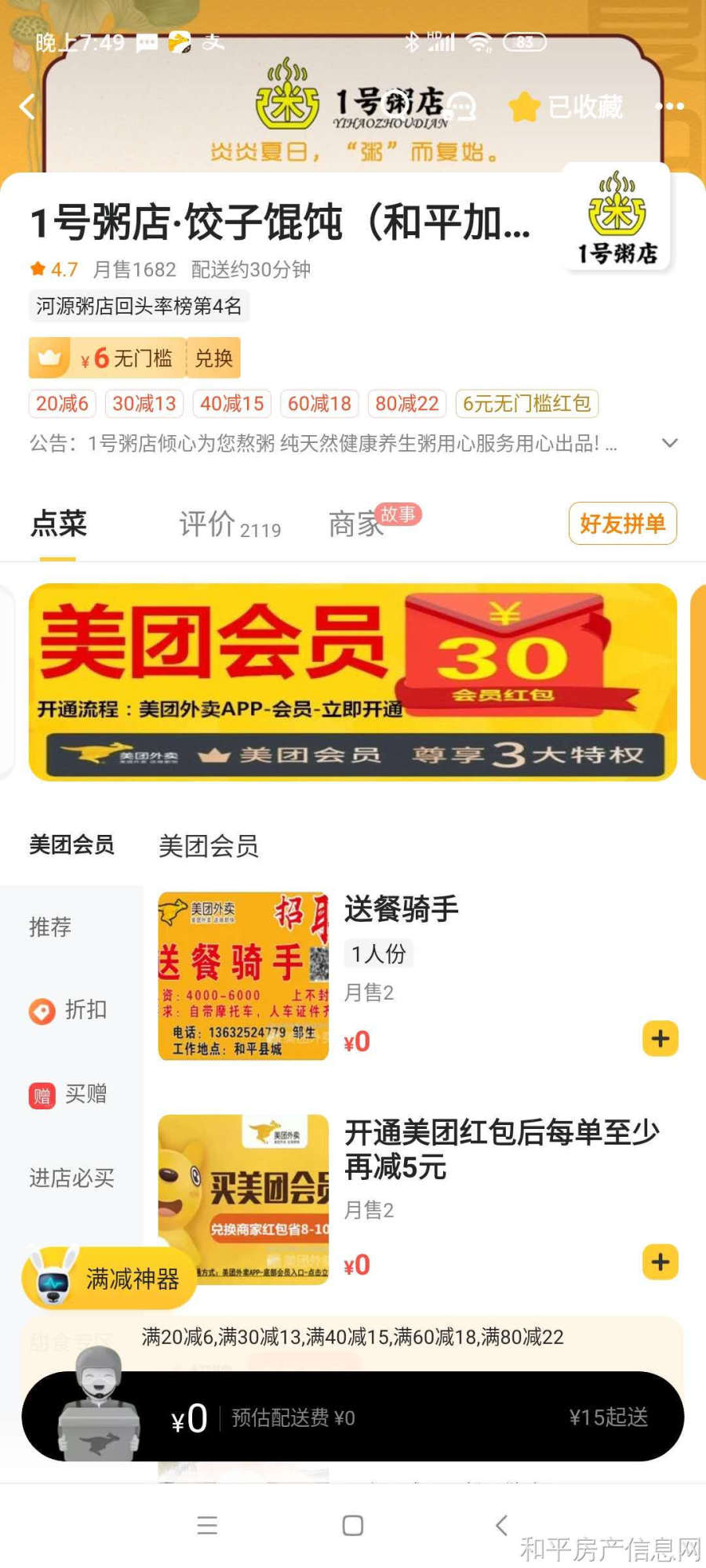Open the three-dot overflow menu
The height and width of the screenshot is (1568, 706).
[669, 107]
